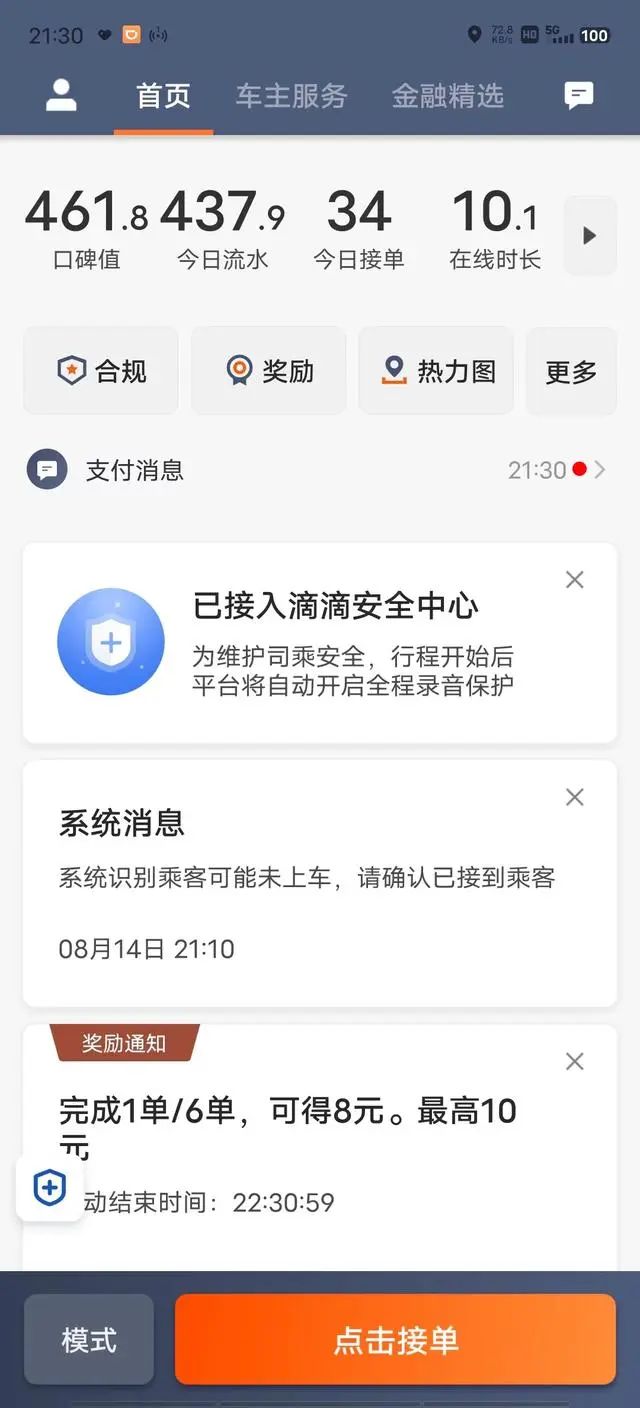View the 奖励通知 reward details card
This screenshot has width=640, height=1408.
pyautogui.click(x=320, y=1150)
